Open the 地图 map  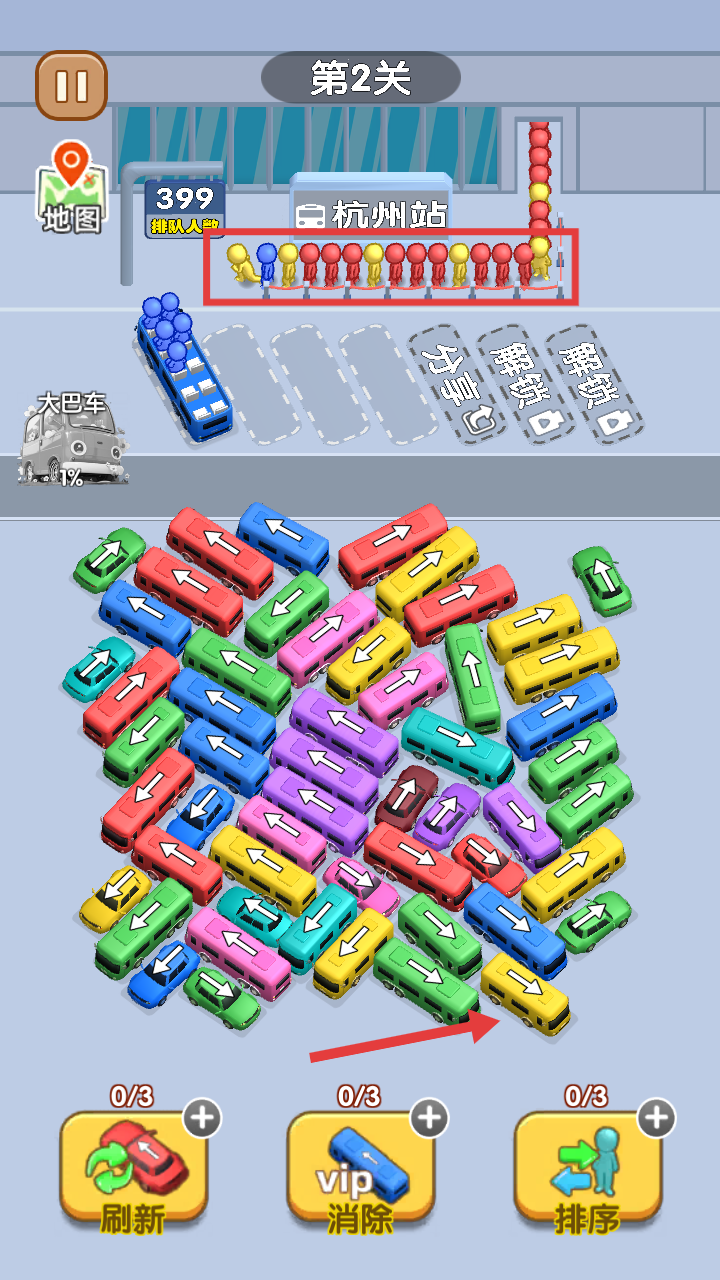(70, 188)
